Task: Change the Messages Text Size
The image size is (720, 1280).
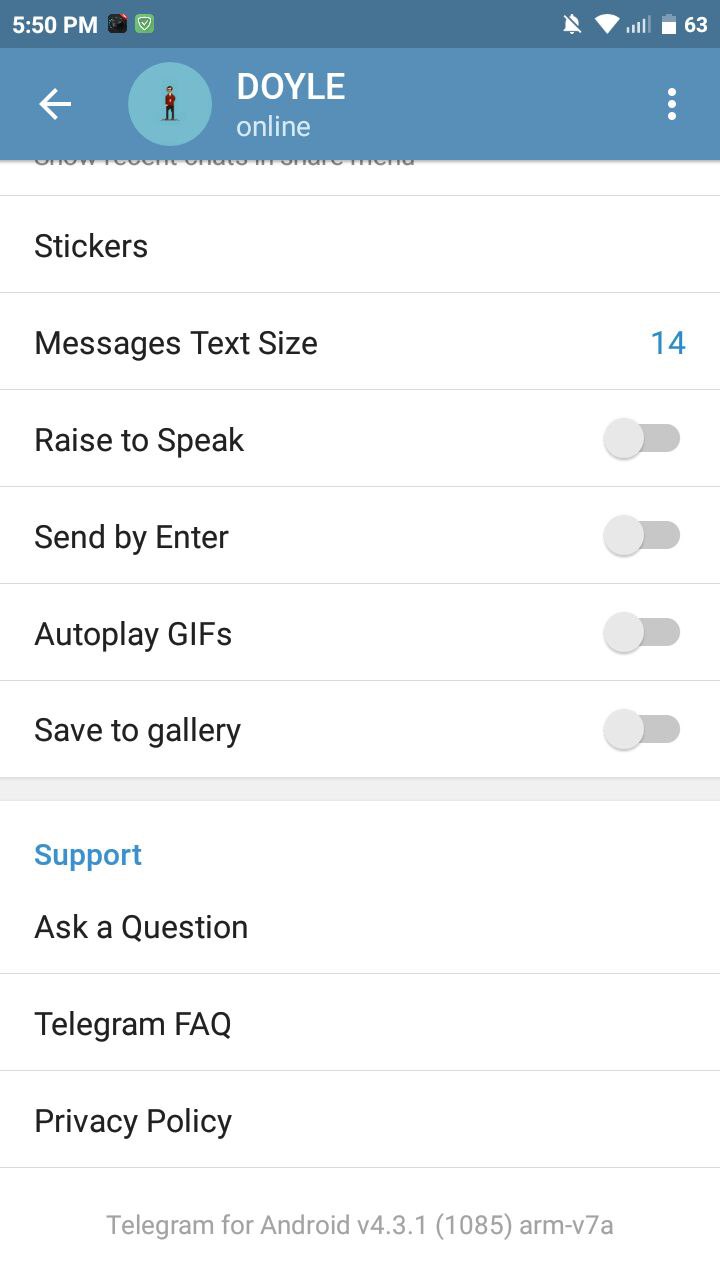Action: (360, 343)
